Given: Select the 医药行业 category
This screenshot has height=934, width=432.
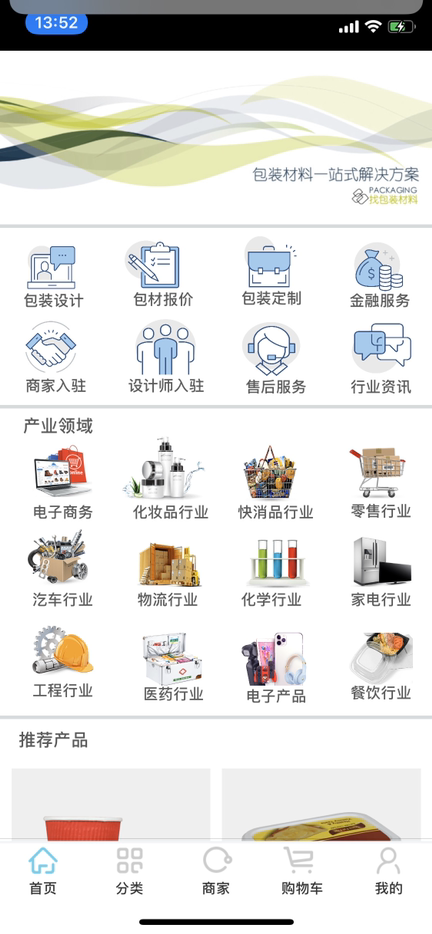Looking at the screenshot, I should (x=173, y=667).
